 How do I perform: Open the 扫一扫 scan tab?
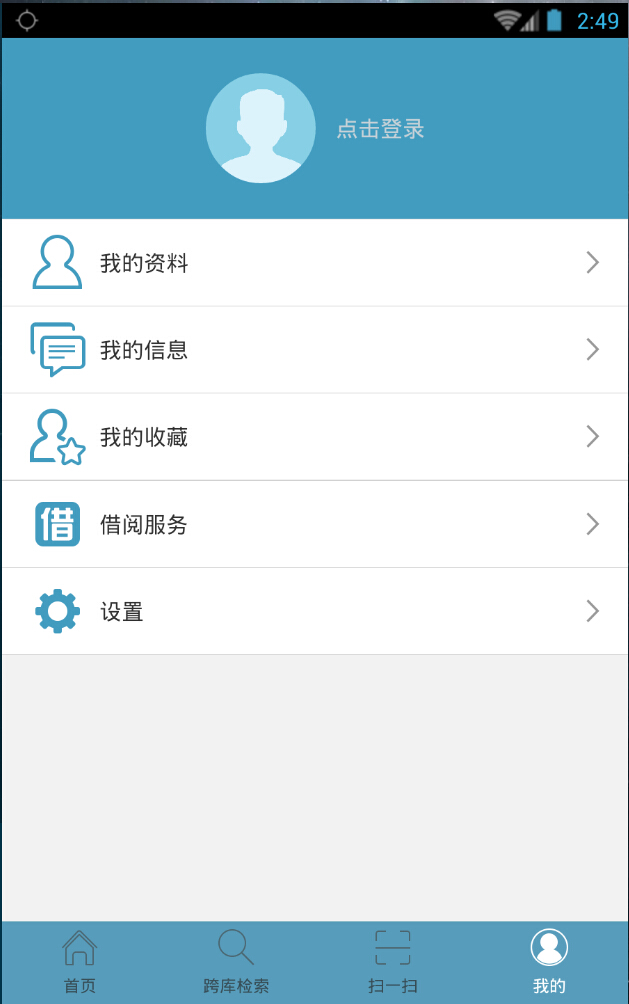click(x=393, y=962)
